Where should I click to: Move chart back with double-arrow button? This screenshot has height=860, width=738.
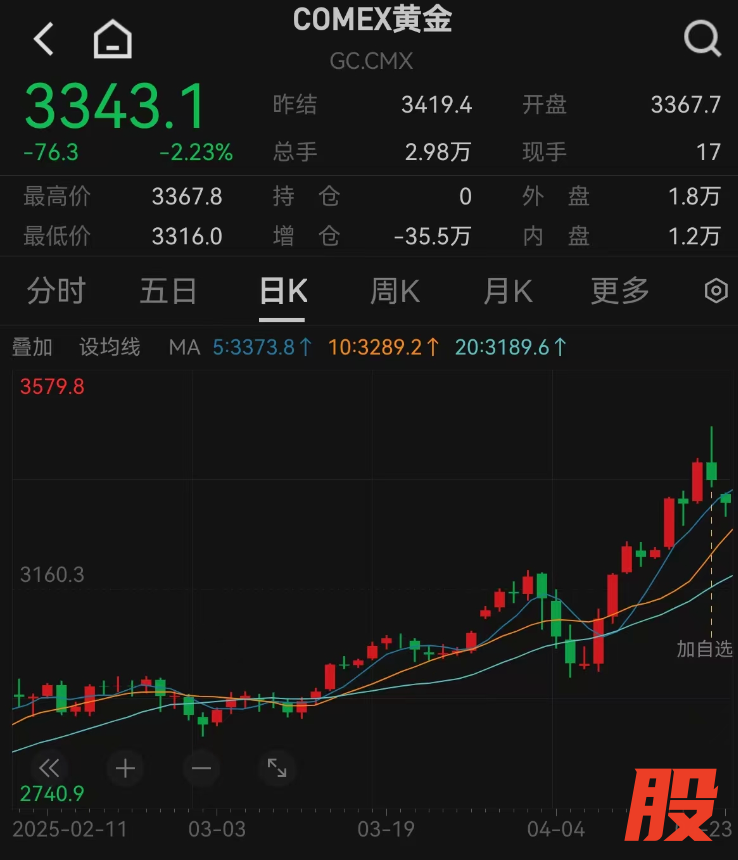49,768
